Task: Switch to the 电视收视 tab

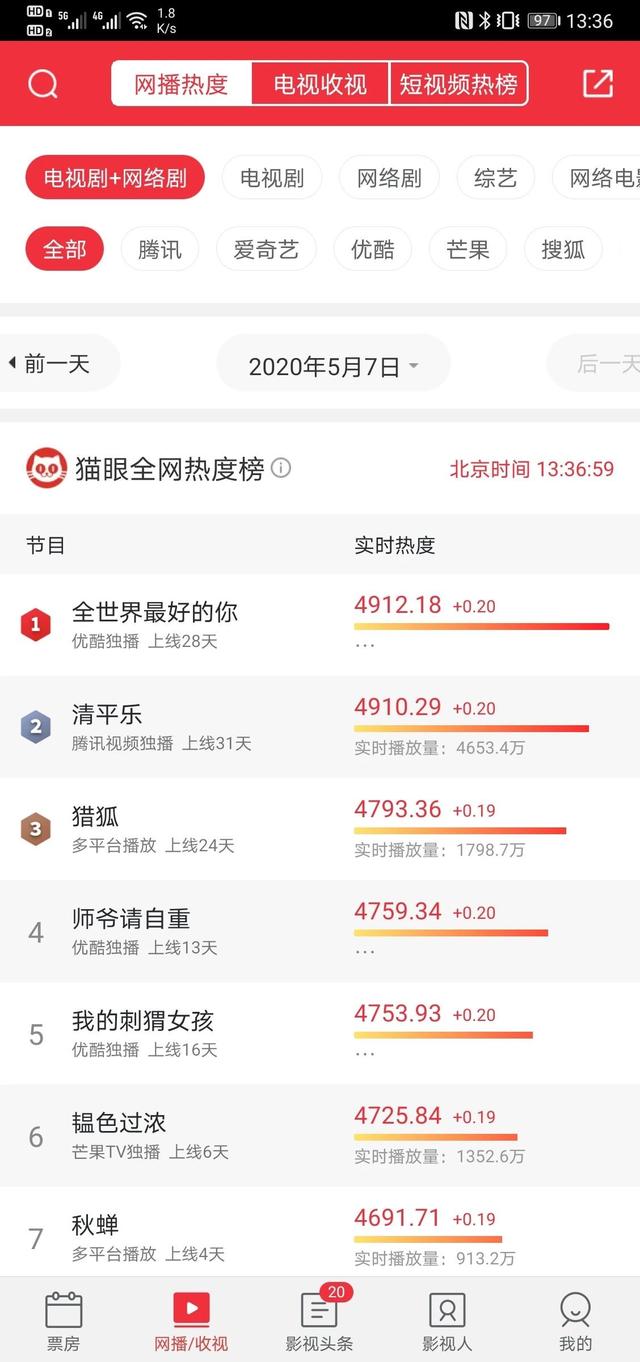Action: [x=320, y=84]
